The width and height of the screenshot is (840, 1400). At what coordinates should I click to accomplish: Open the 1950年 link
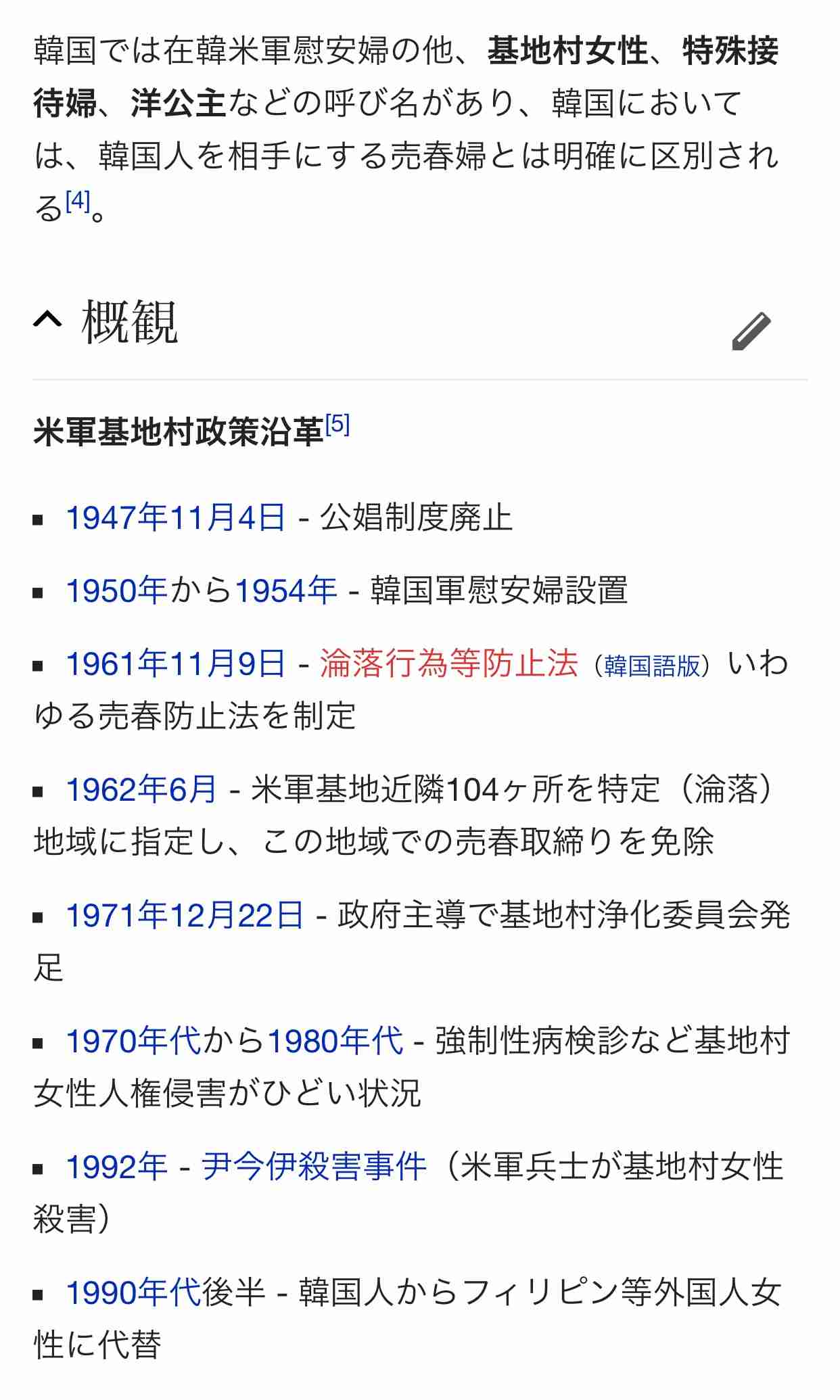tap(117, 590)
